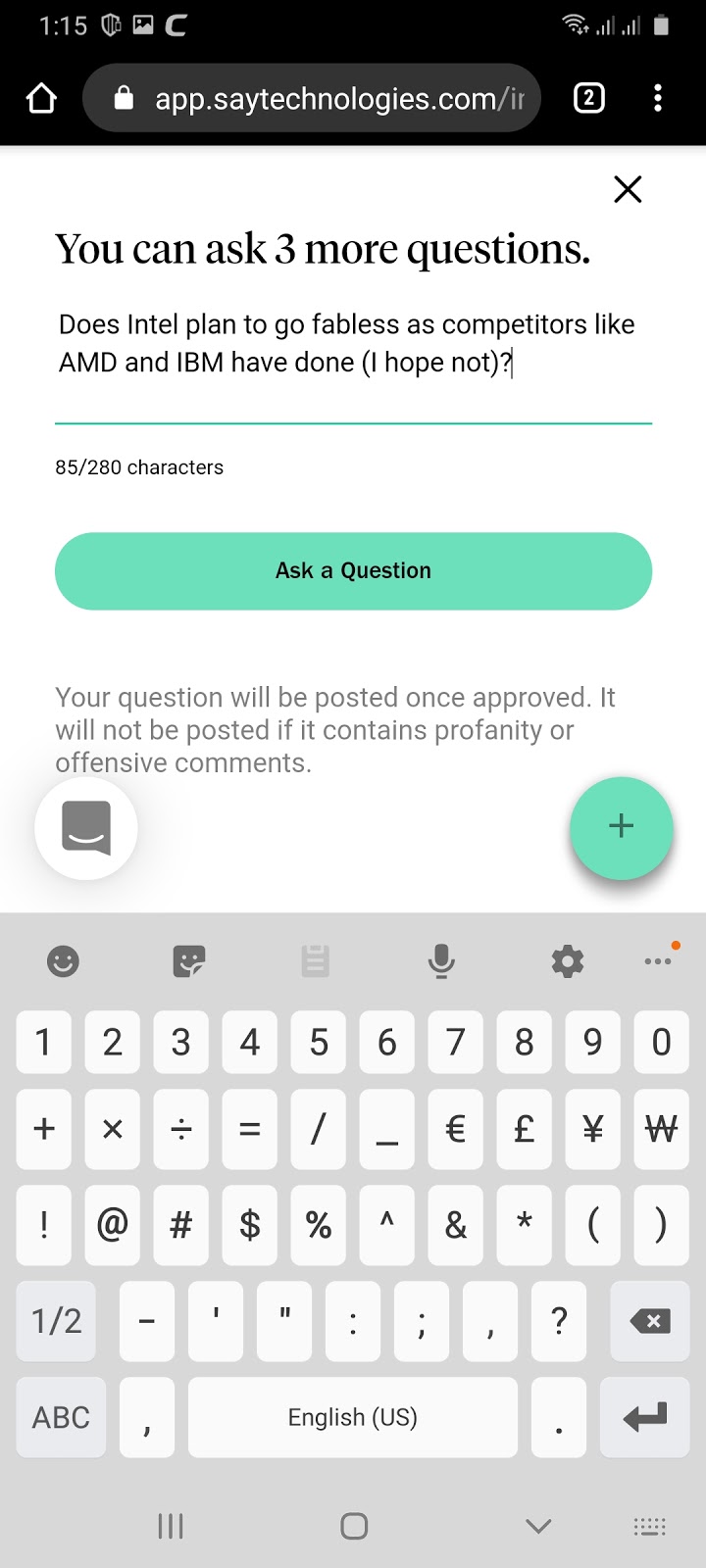
Task: Close the ask question dialog
Action: (x=628, y=189)
